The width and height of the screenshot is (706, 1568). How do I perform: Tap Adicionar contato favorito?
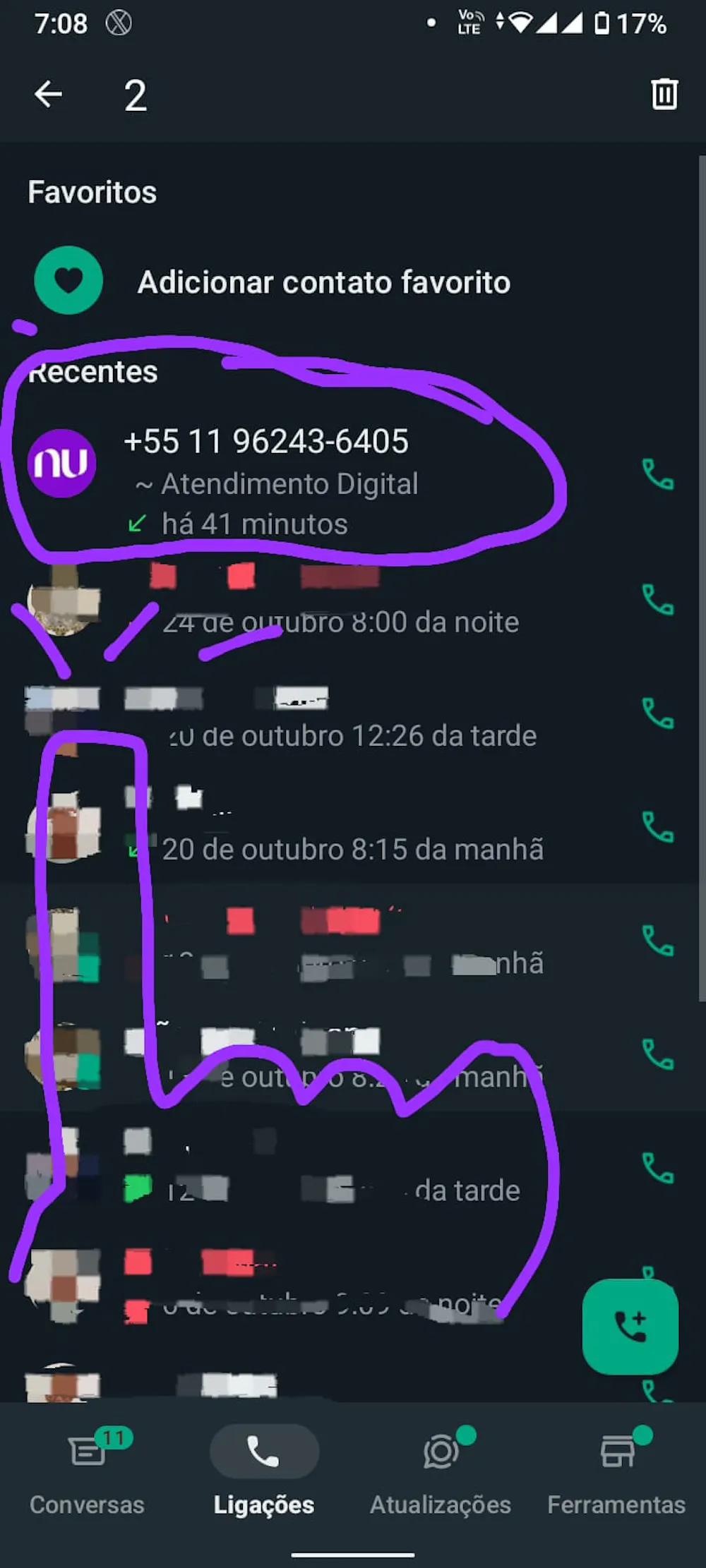(323, 282)
